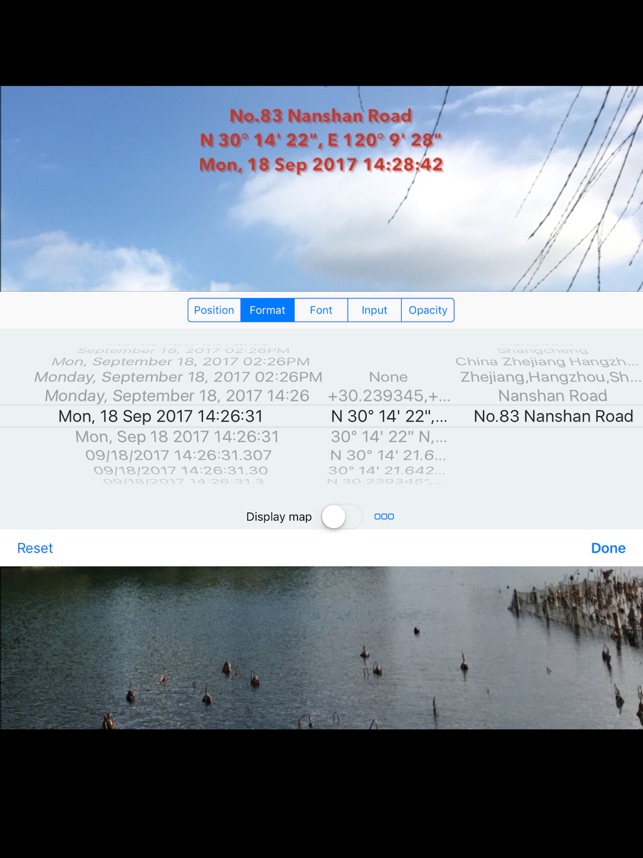The image size is (643, 858).
Task: Pick Zhejiang,Hangzhou address format
Action: pos(551,377)
